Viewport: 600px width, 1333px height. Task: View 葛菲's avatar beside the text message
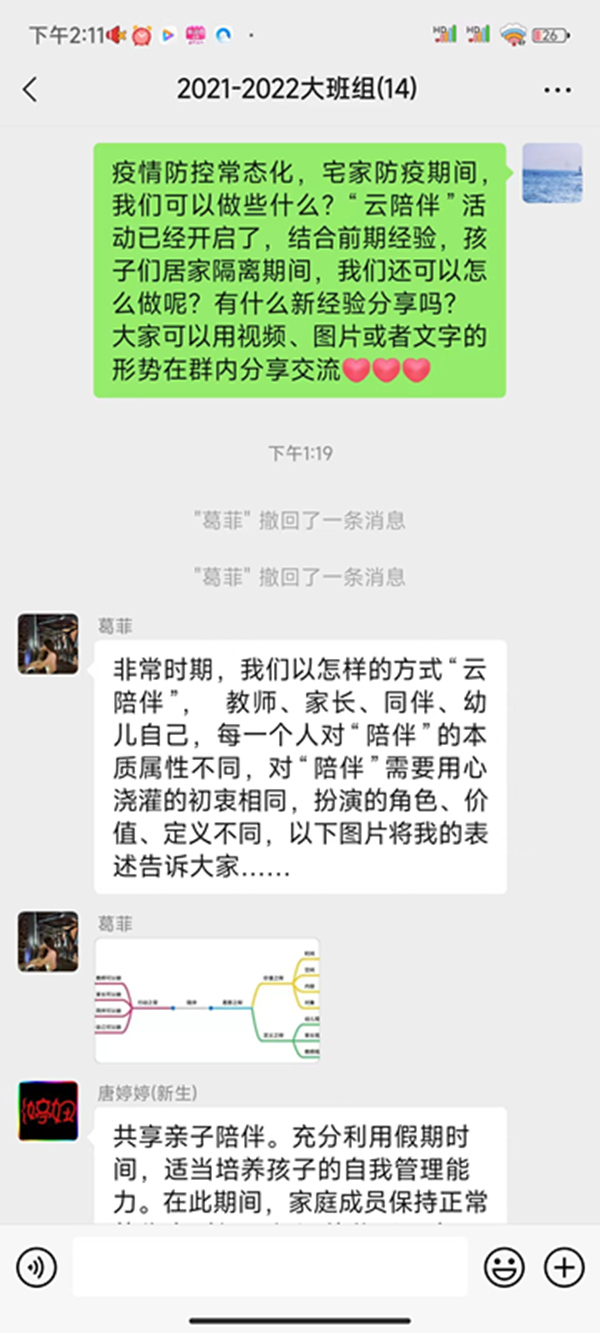point(48,644)
